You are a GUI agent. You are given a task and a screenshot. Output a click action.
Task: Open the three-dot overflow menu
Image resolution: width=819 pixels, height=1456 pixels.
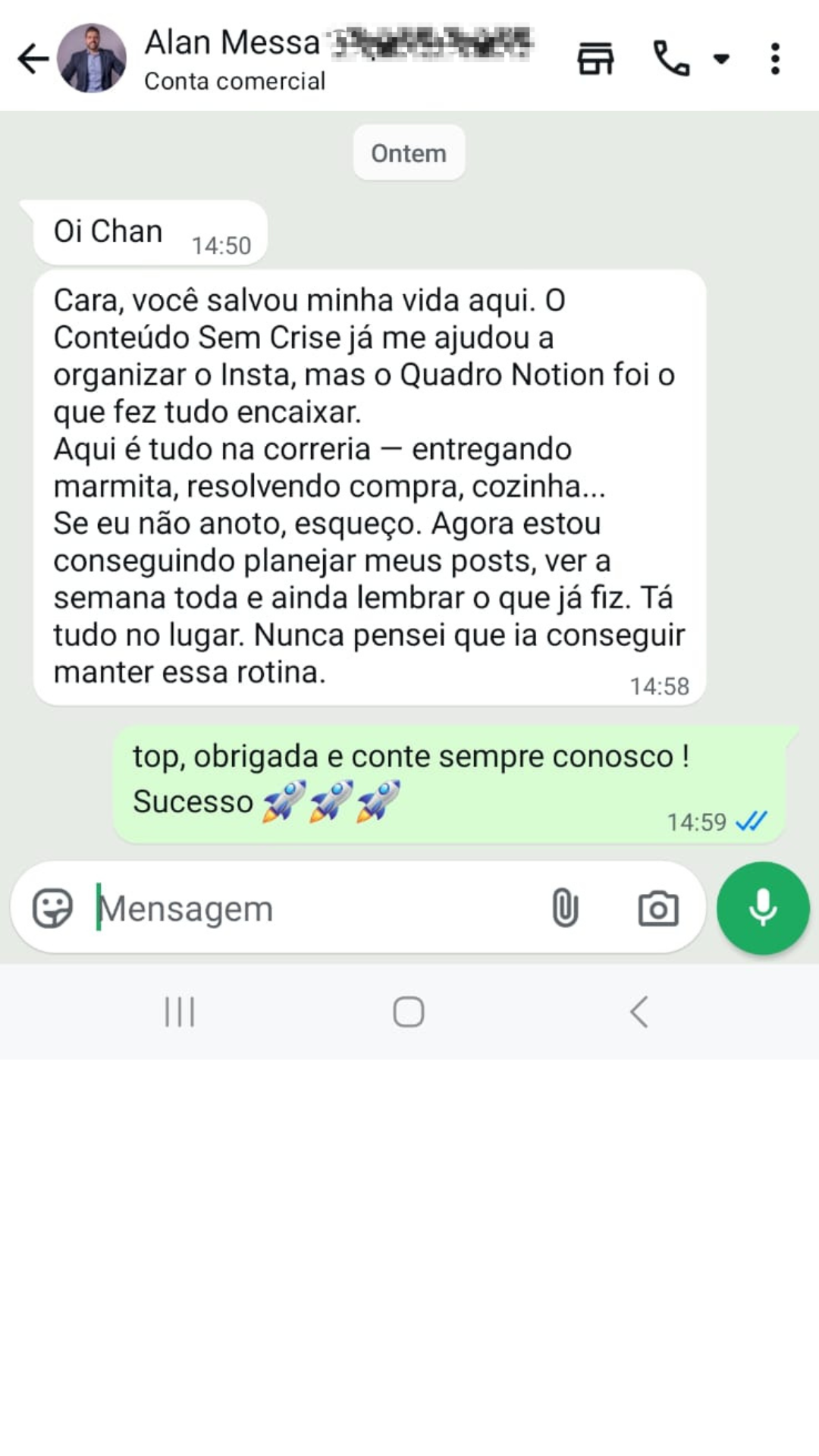click(x=775, y=58)
